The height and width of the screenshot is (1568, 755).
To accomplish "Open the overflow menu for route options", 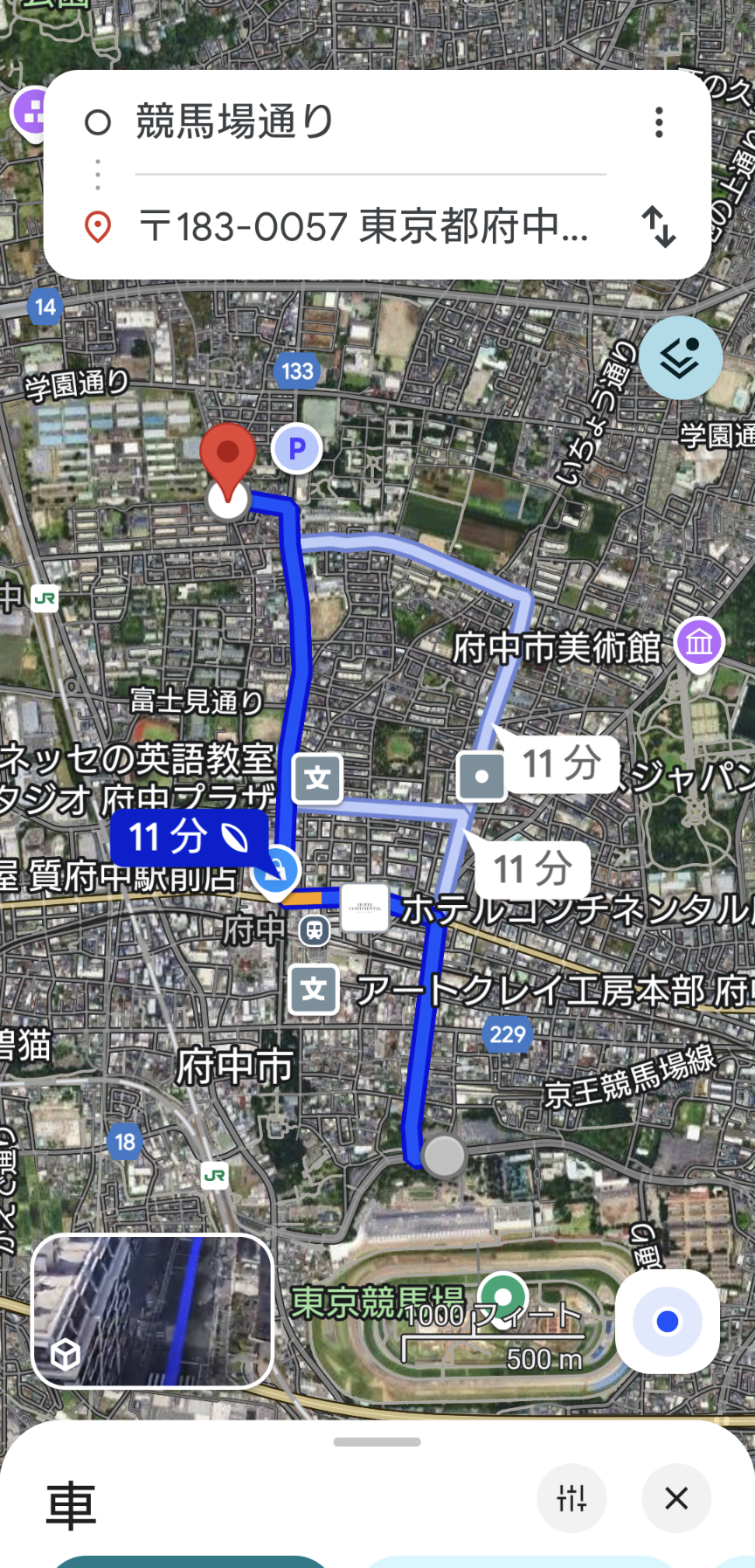I will pos(659,122).
